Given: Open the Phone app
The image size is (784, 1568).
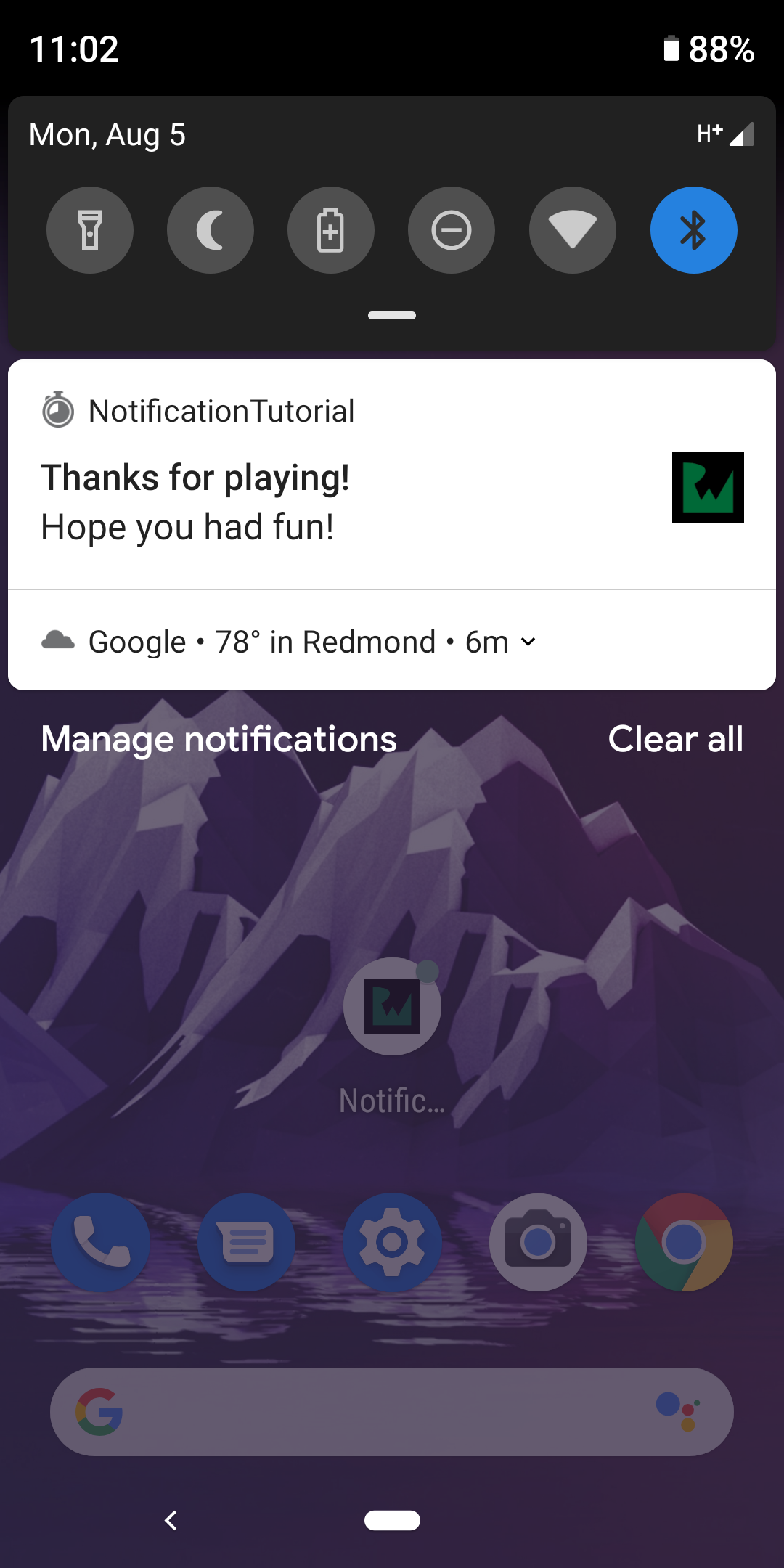Looking at the screenshot, I should tap(101, 1241).
